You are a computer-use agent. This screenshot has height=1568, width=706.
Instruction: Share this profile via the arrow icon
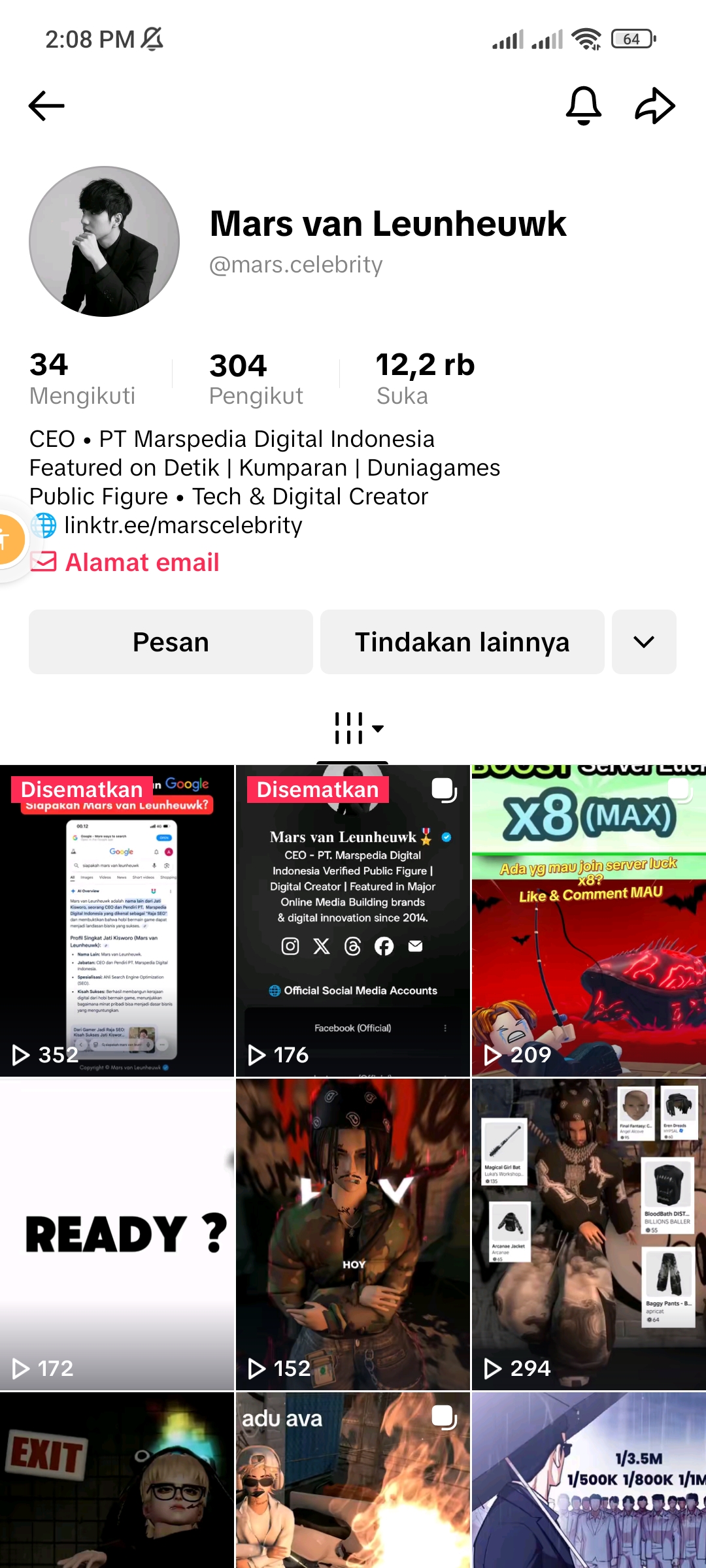(655, 105)
